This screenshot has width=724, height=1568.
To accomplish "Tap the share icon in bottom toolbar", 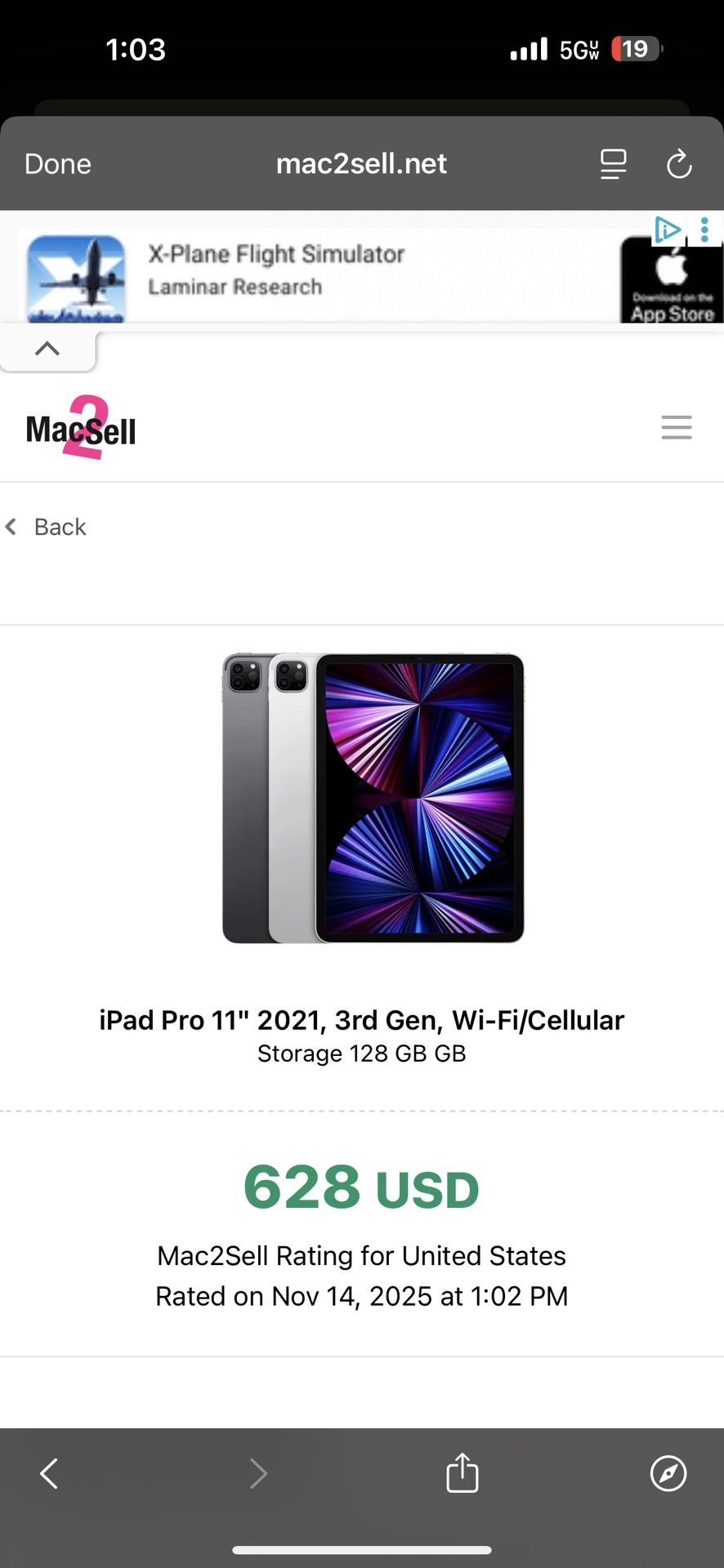I will coord(462,1473).
